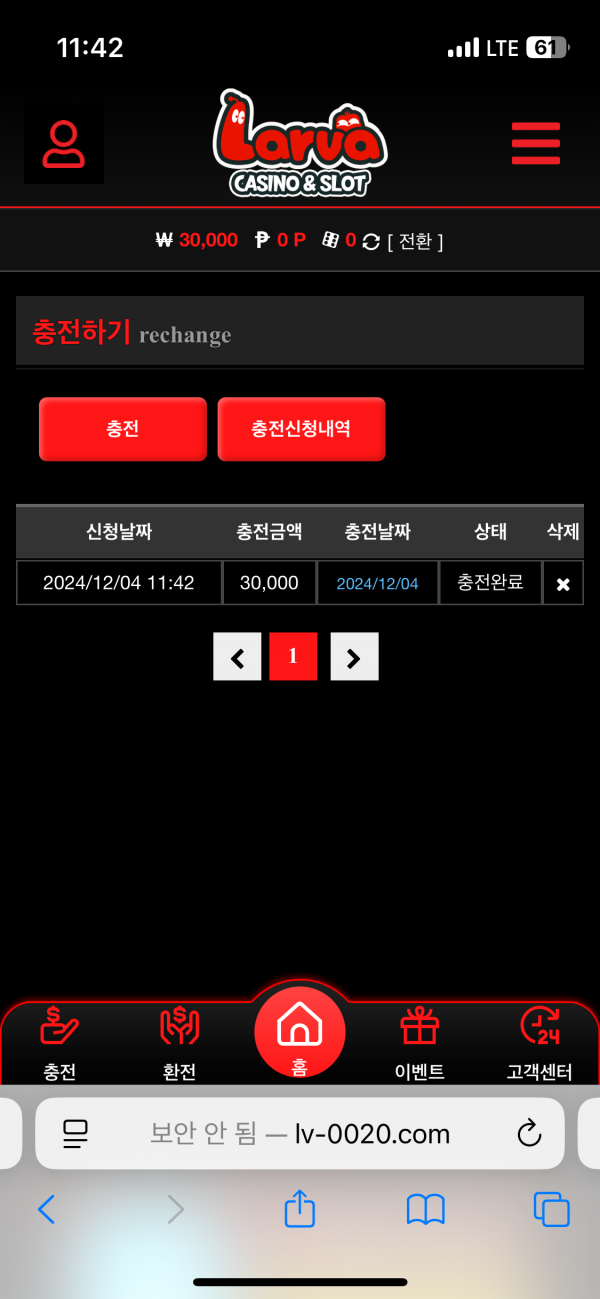This screenshot has width=600, height=1299.
Task: Open the red hamburger menu
Action: [535, 143]
